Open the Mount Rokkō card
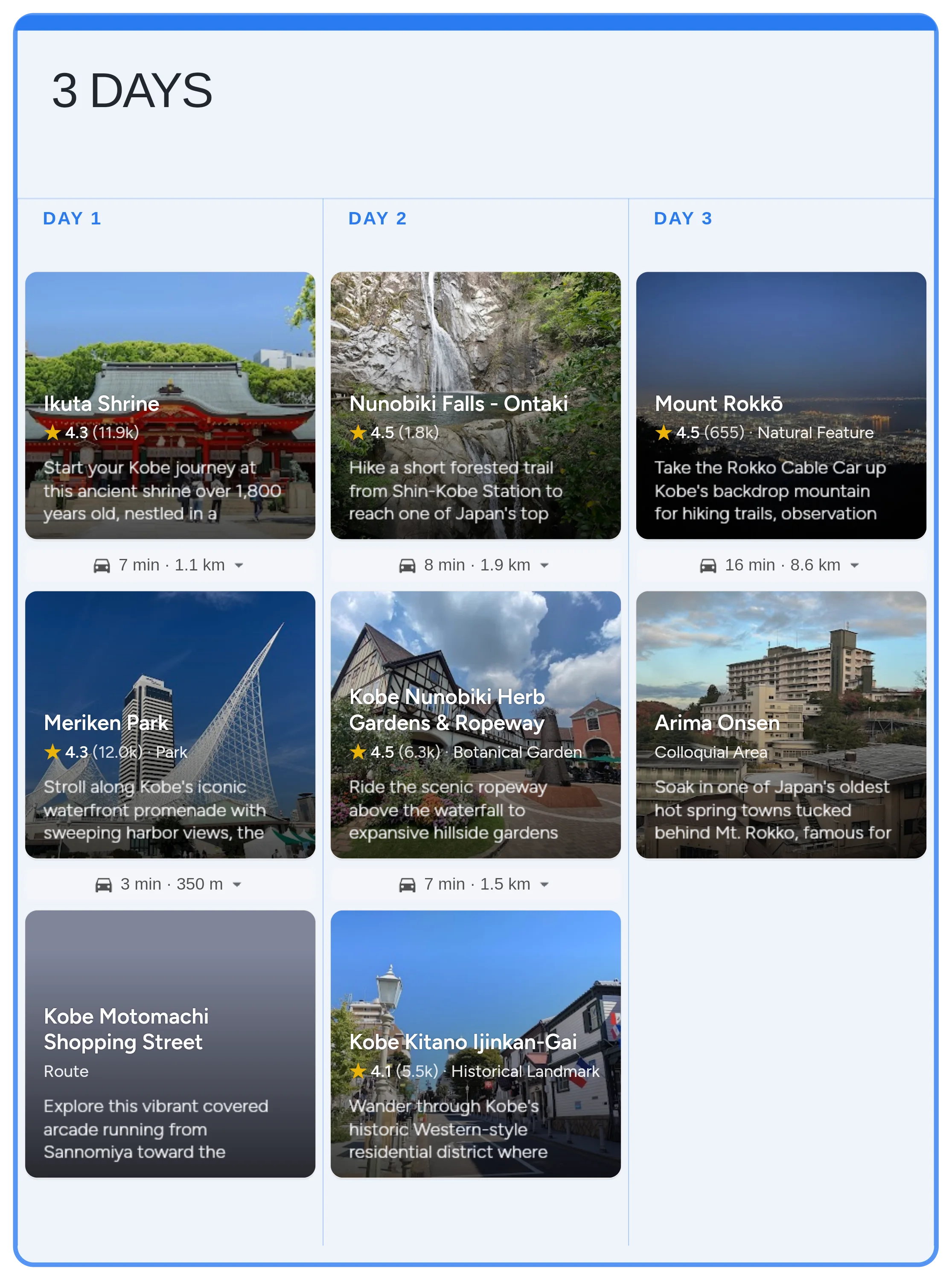This screenshot has width=952, height=1280. click(x=781, y=405)
